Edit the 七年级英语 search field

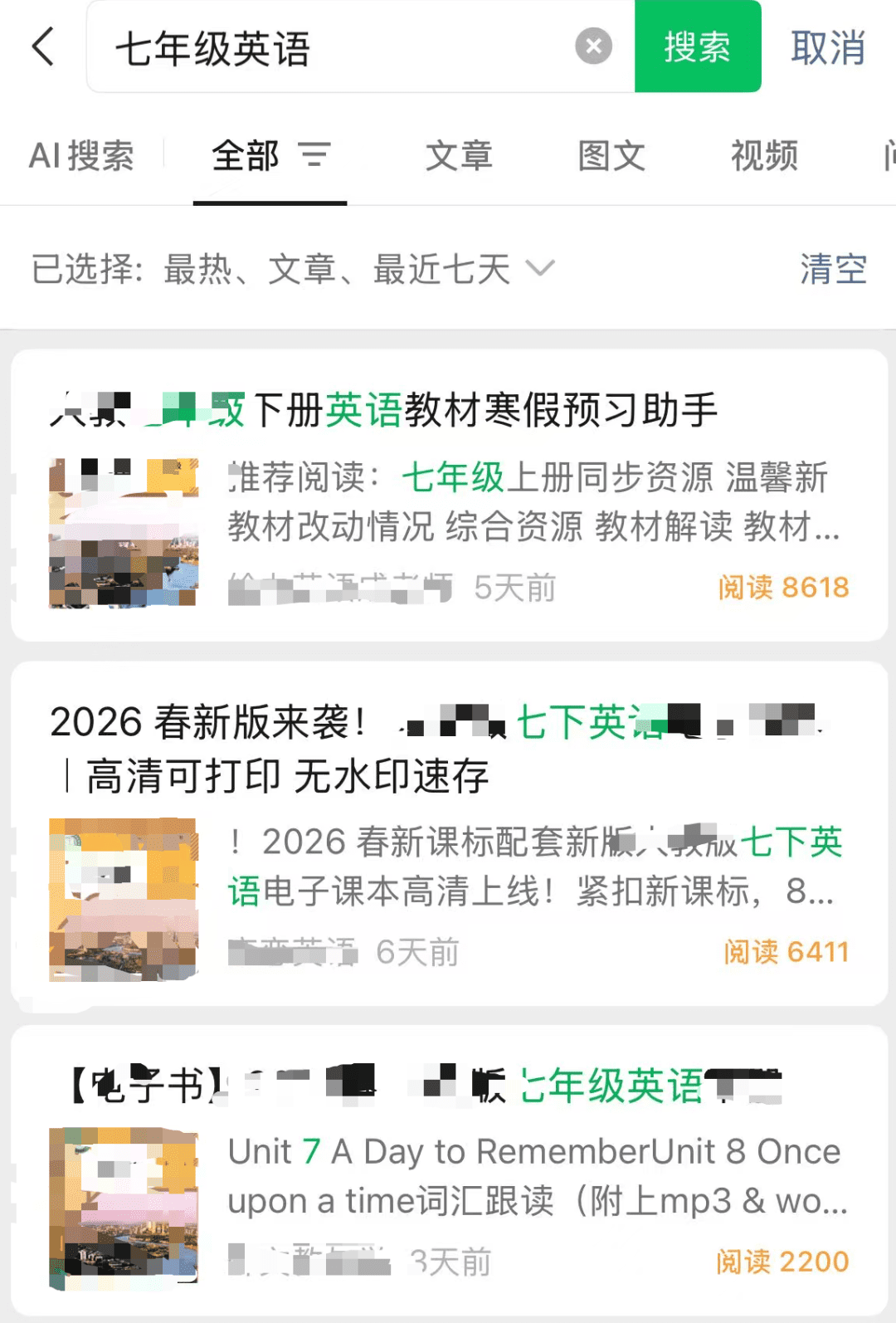tap(332, 48)
